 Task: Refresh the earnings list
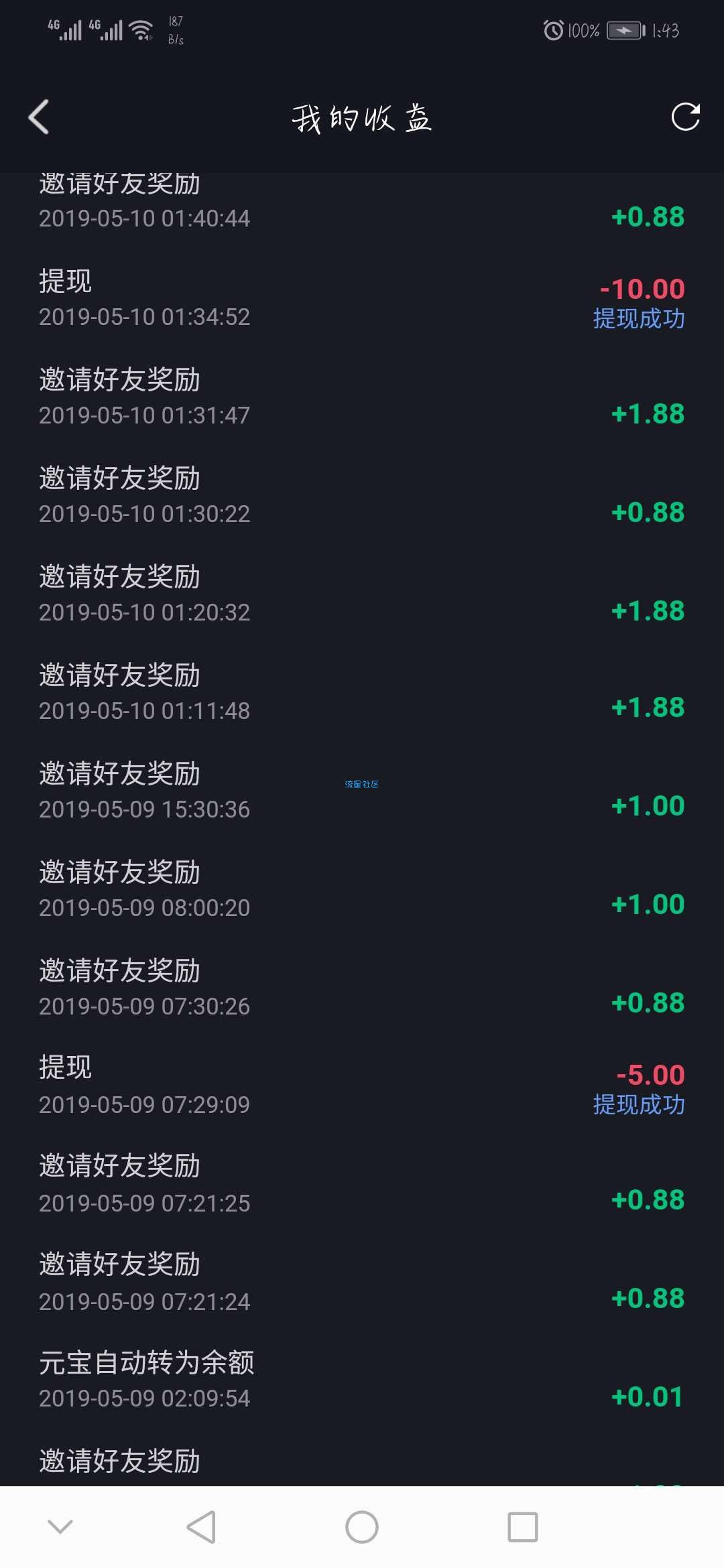tap(686, 117)
